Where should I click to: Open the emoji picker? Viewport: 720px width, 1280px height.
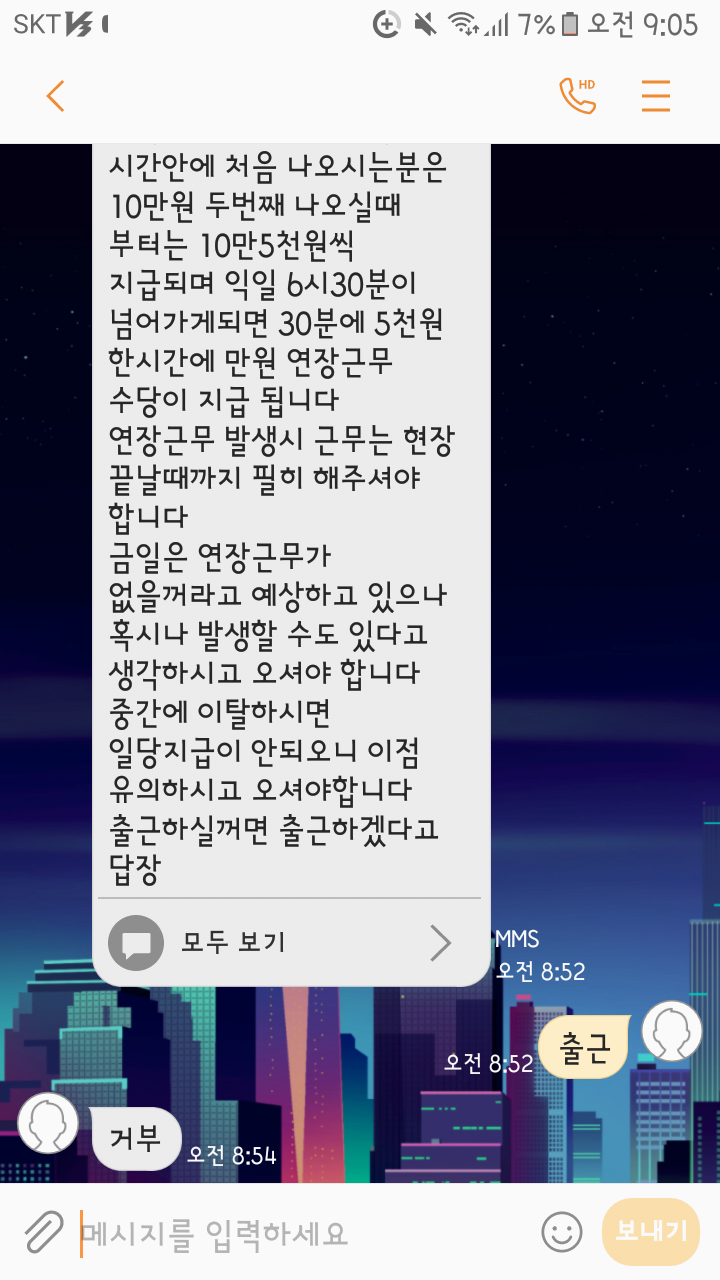[562, 1232]
